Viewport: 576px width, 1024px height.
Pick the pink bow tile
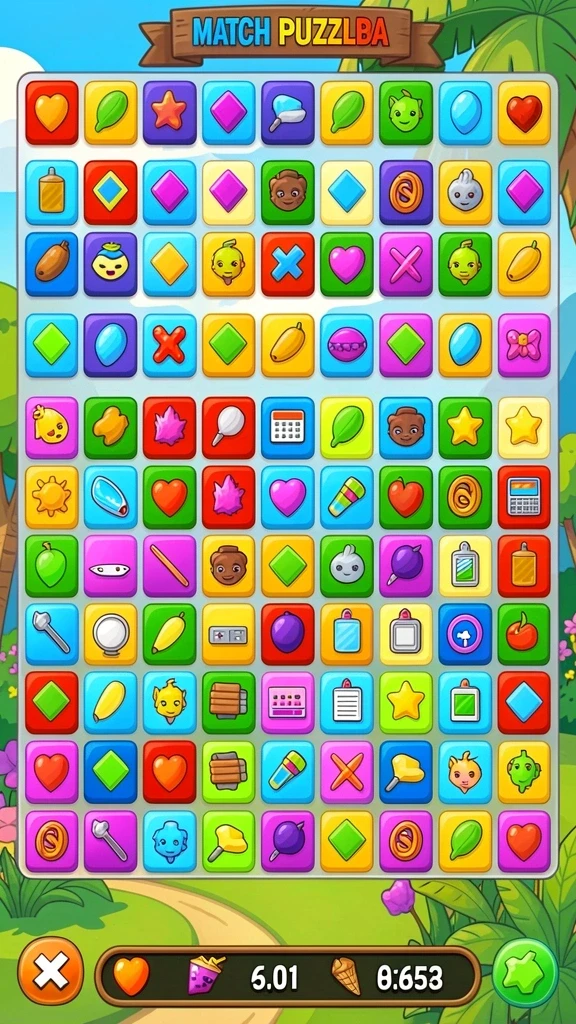(524, 345)
